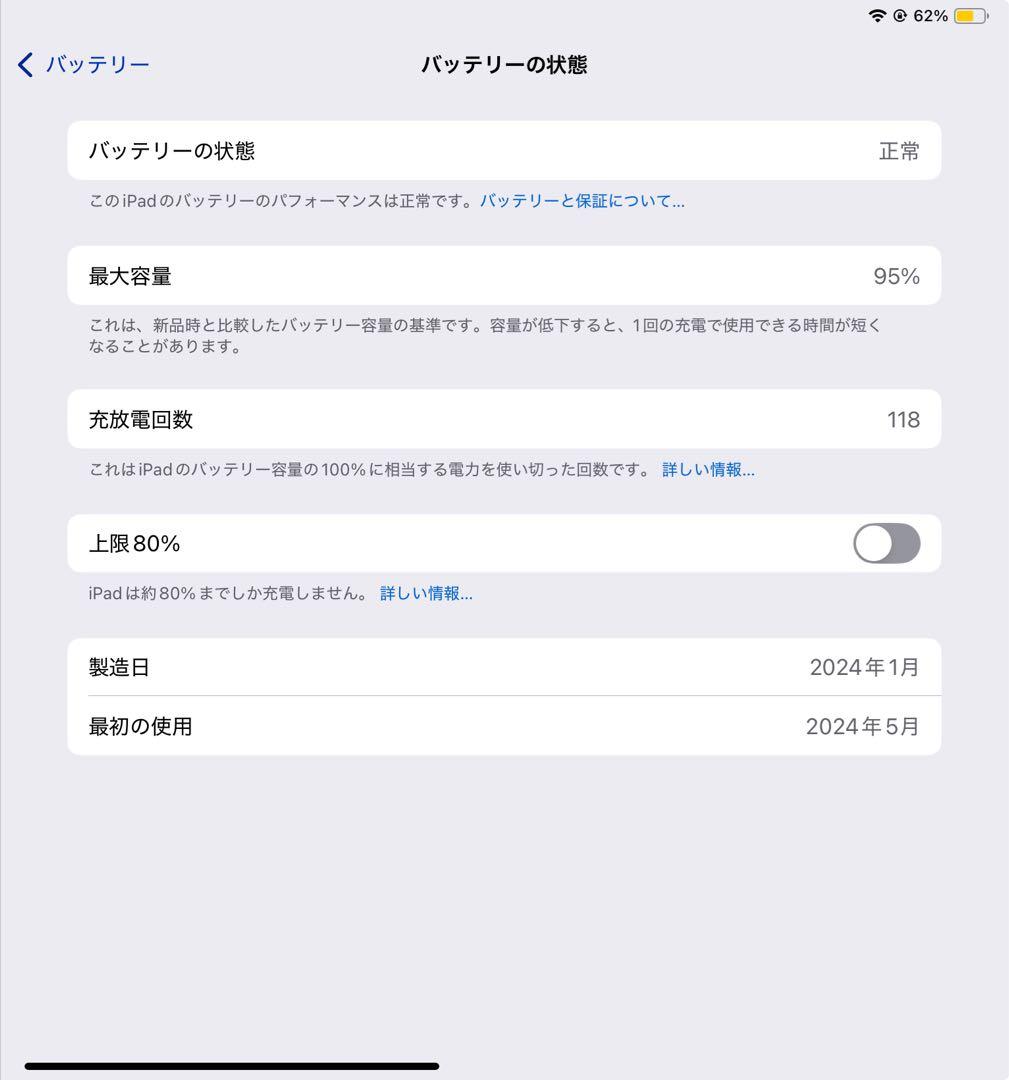The width and height of the screenshot is (1009, 1080).
Task: Open 詳しい情報 below the charge limit toggle
Action: (426, 593)
